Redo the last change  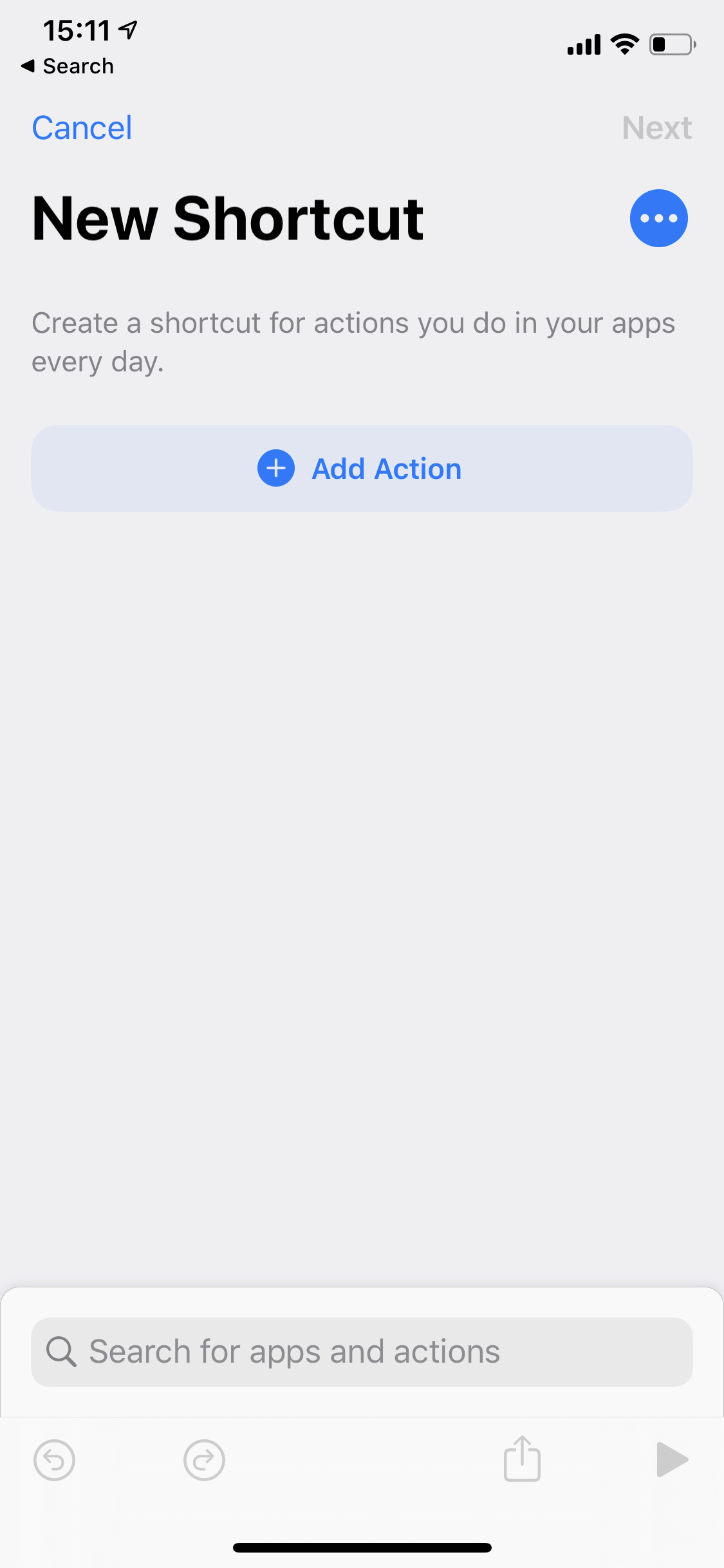pyautogui.click(x=204, y=1460)
